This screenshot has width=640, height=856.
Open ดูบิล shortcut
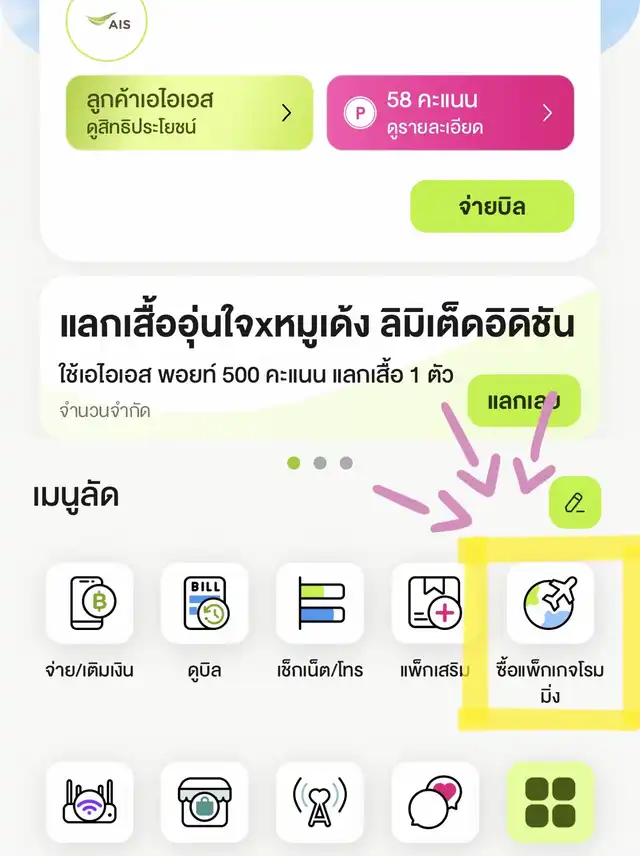(x=204, y=603)
